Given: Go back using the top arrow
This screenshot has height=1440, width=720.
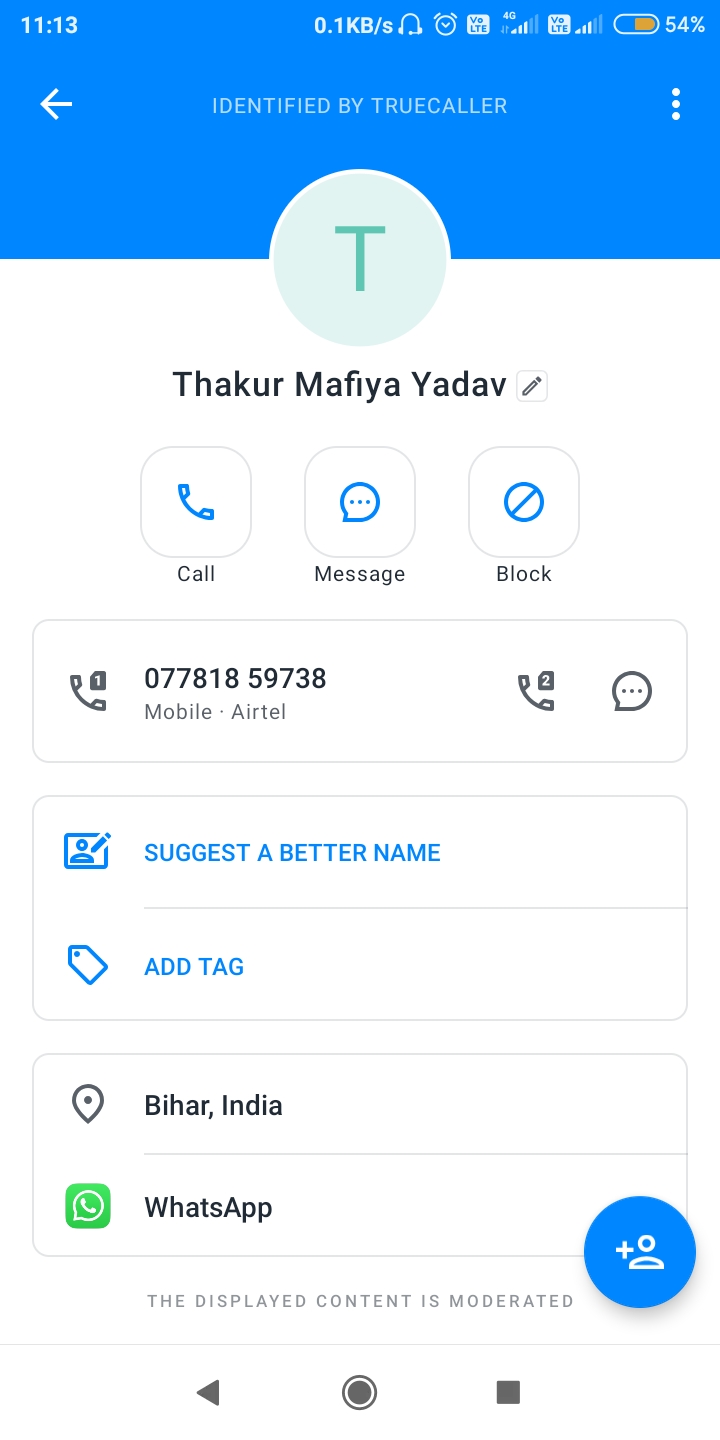Looking at the screenshot, I should tap(56, 104).
